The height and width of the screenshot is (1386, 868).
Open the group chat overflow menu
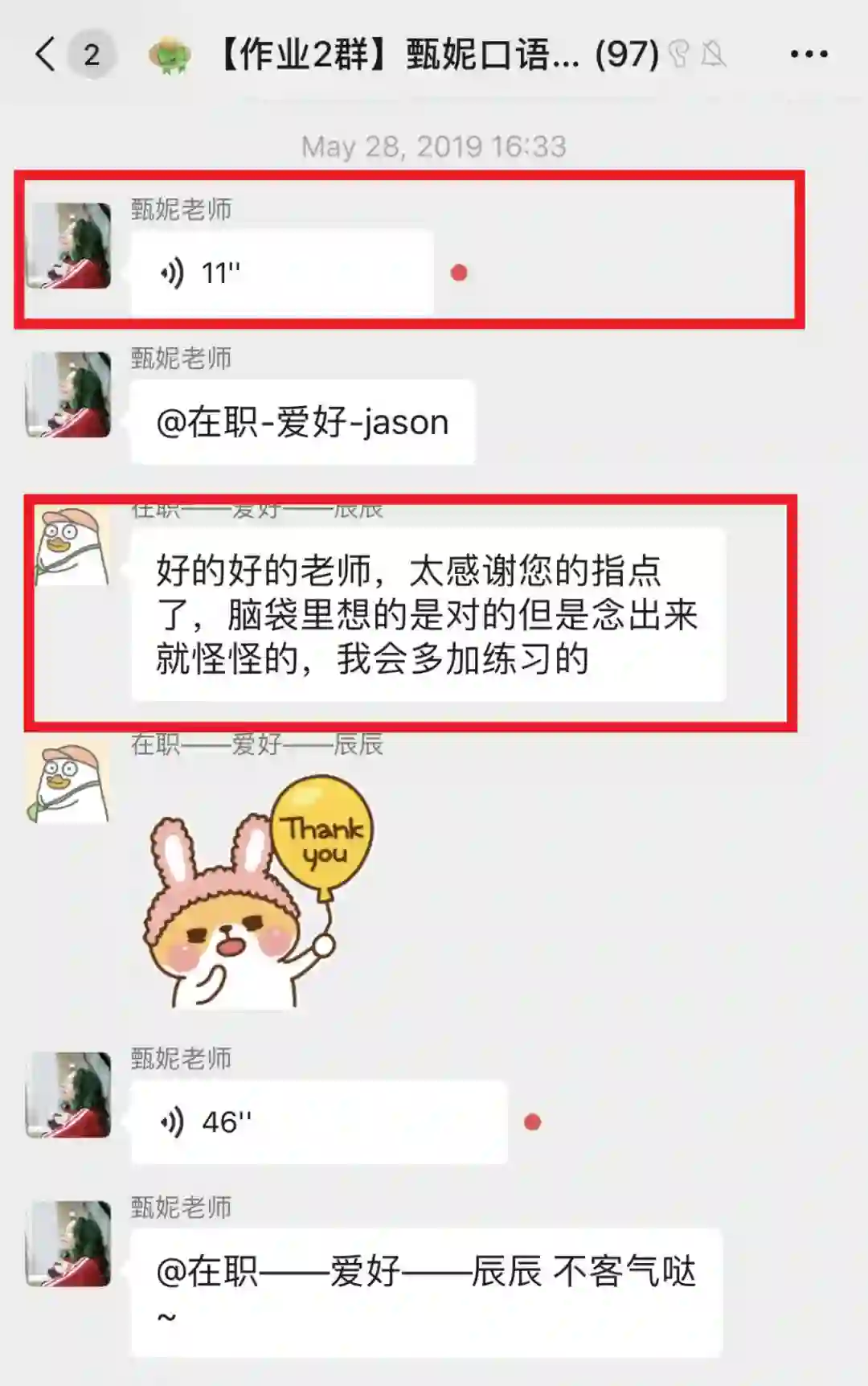click(x=809, y=55)
